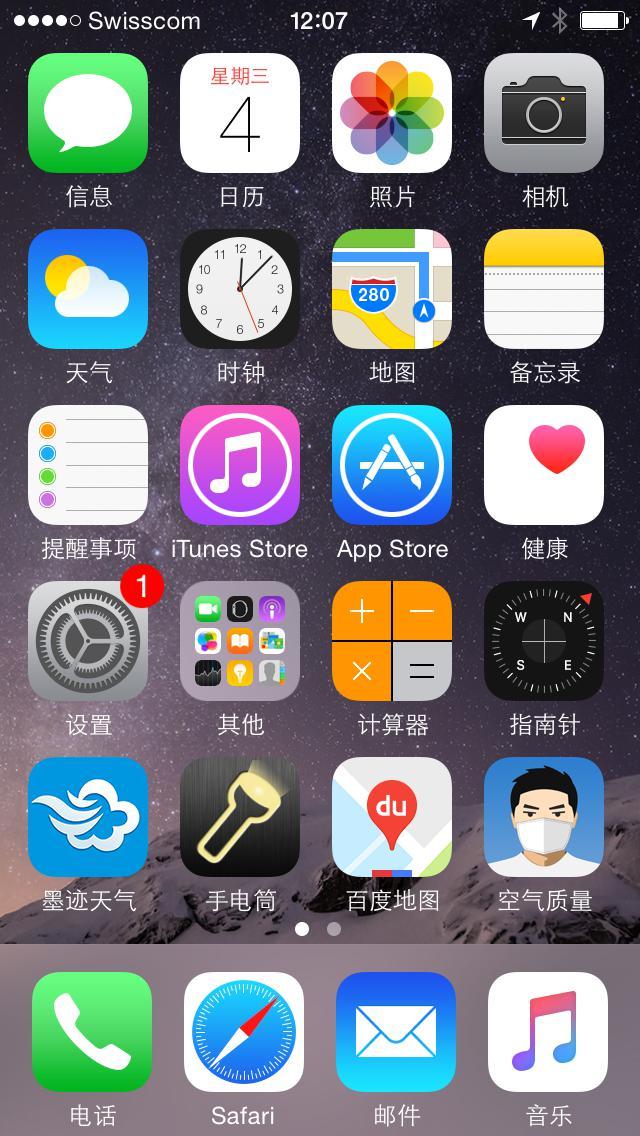Open the 信息 messages app

[88, 113]
